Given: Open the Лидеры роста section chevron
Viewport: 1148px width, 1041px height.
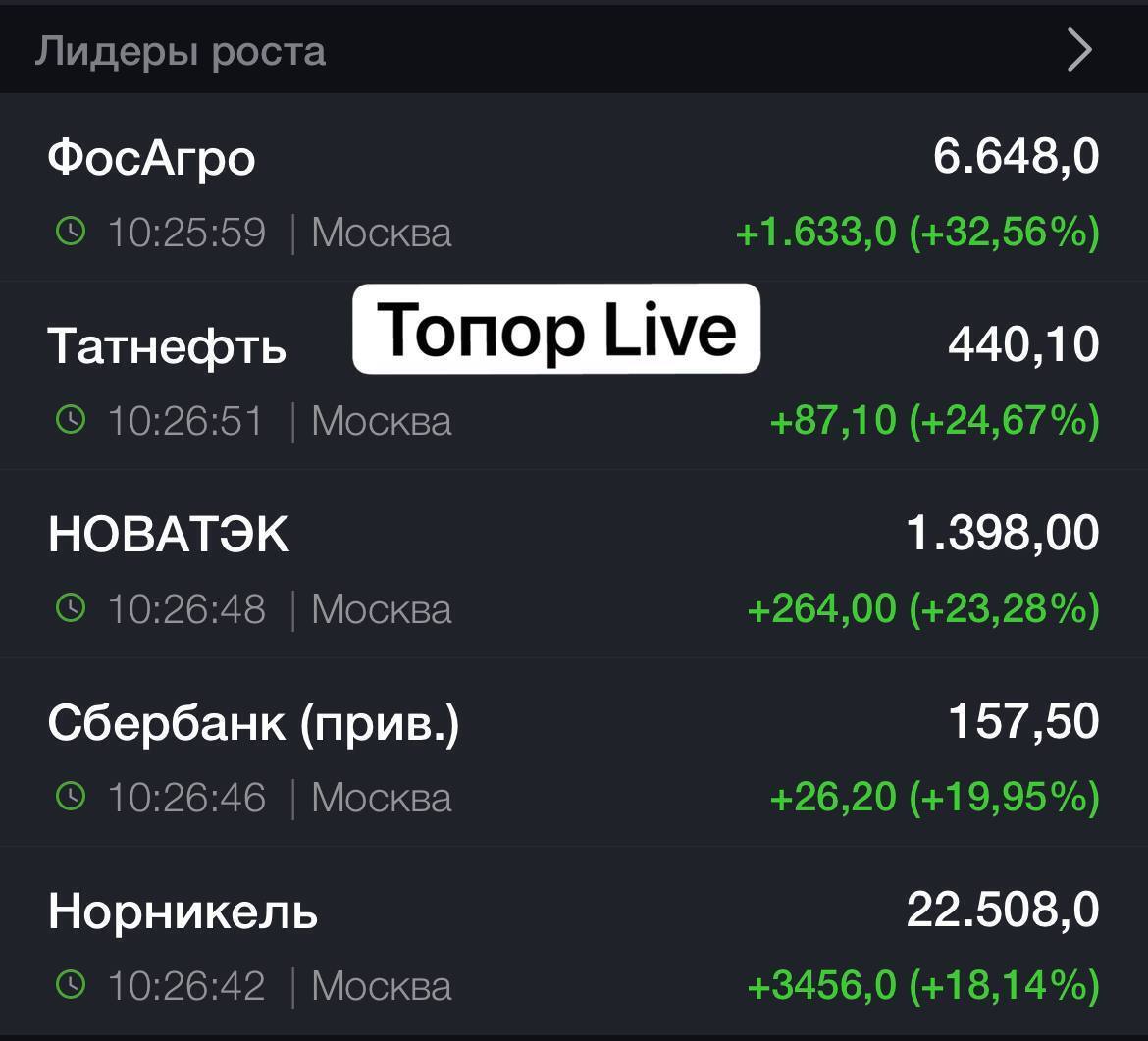Looking at the screenshot, I should pyautogui.click(x=1078, y=50).
